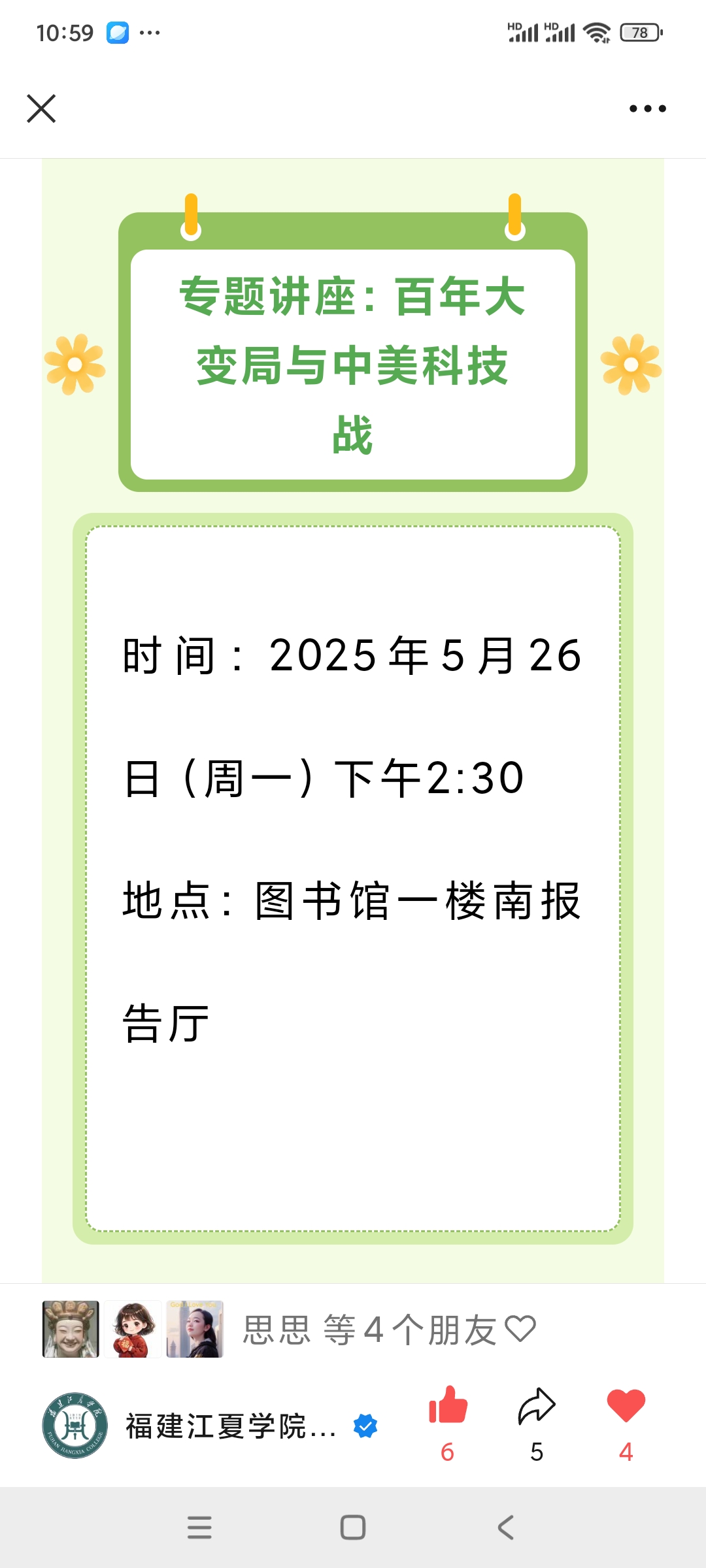The width and height of the screenshot is (706, 1568).
Task: Close the article with the X button
Action: click(x=41, y=108)
